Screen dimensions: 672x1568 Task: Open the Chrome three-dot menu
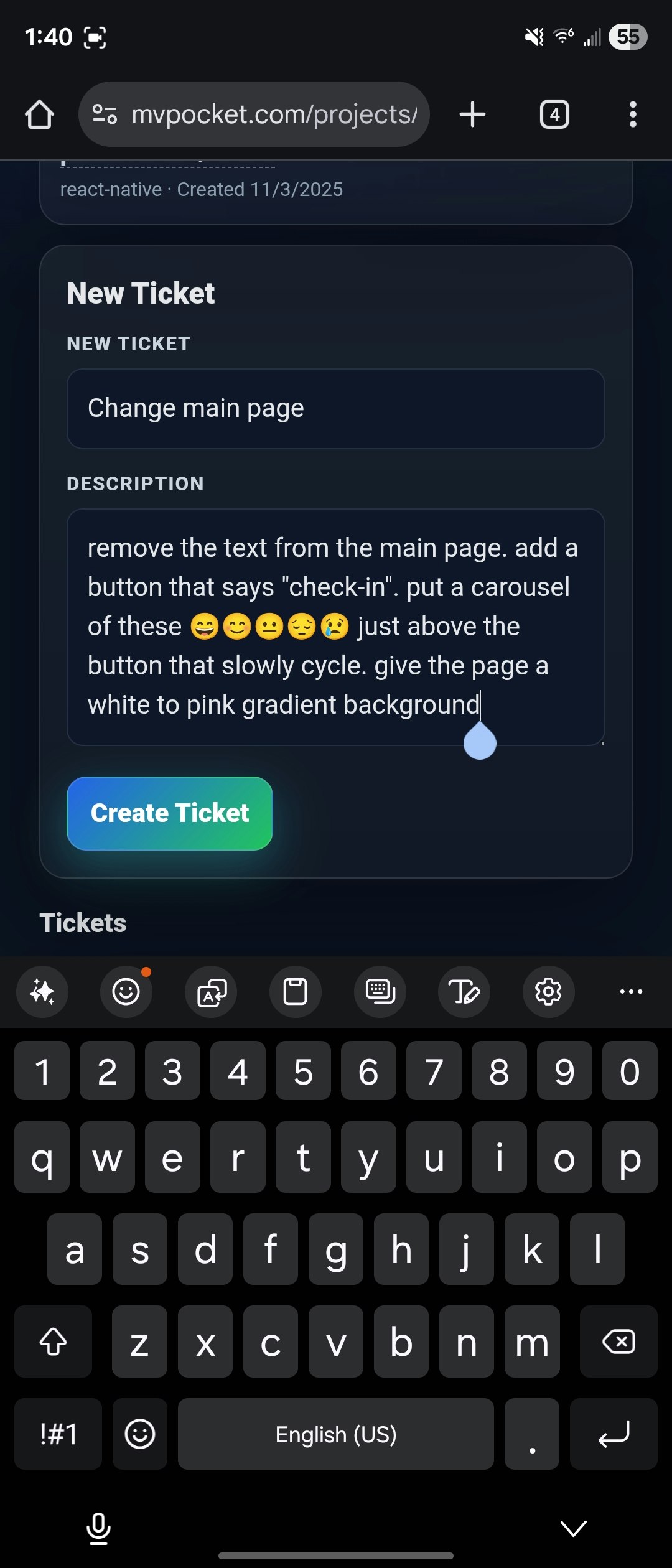(x=633, y=113)
